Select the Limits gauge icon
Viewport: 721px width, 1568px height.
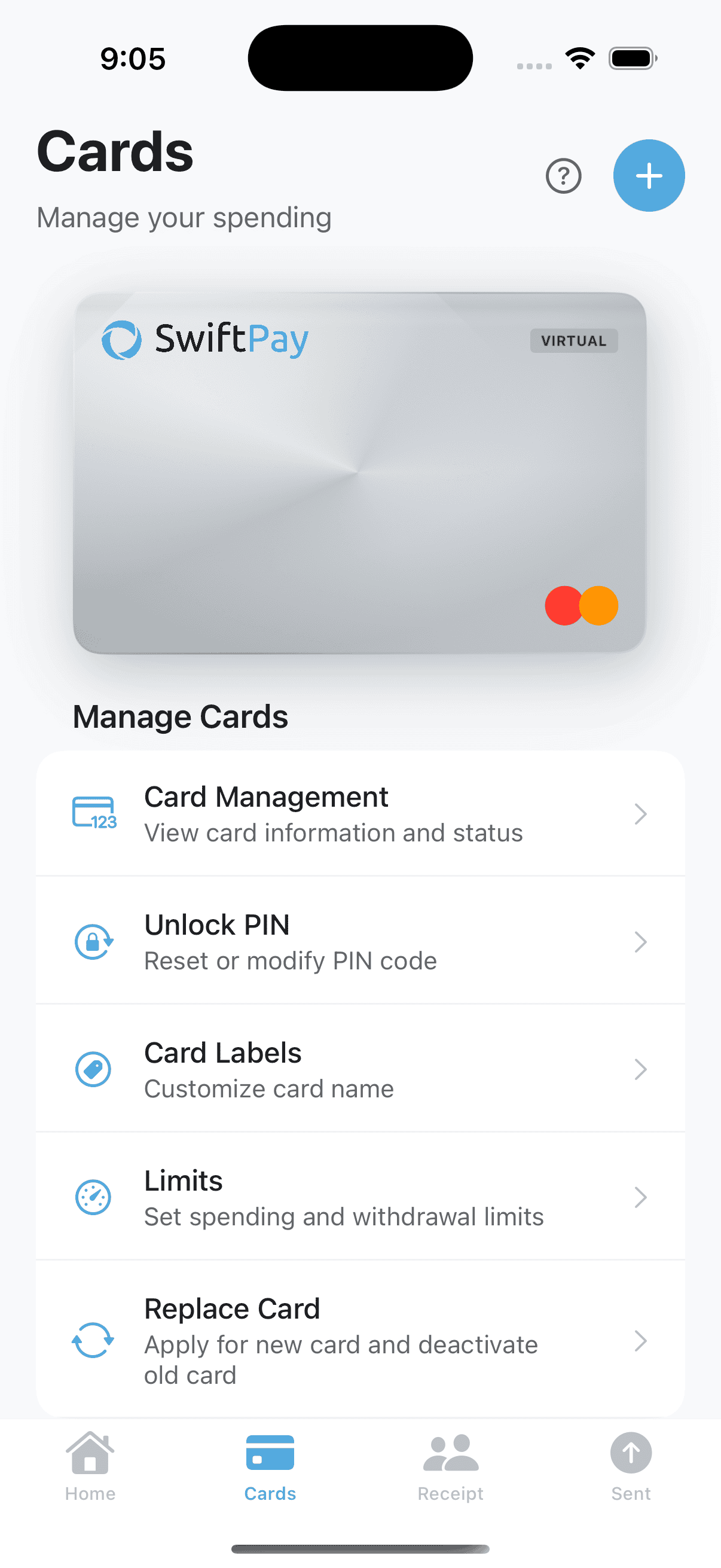[94, 1197]
